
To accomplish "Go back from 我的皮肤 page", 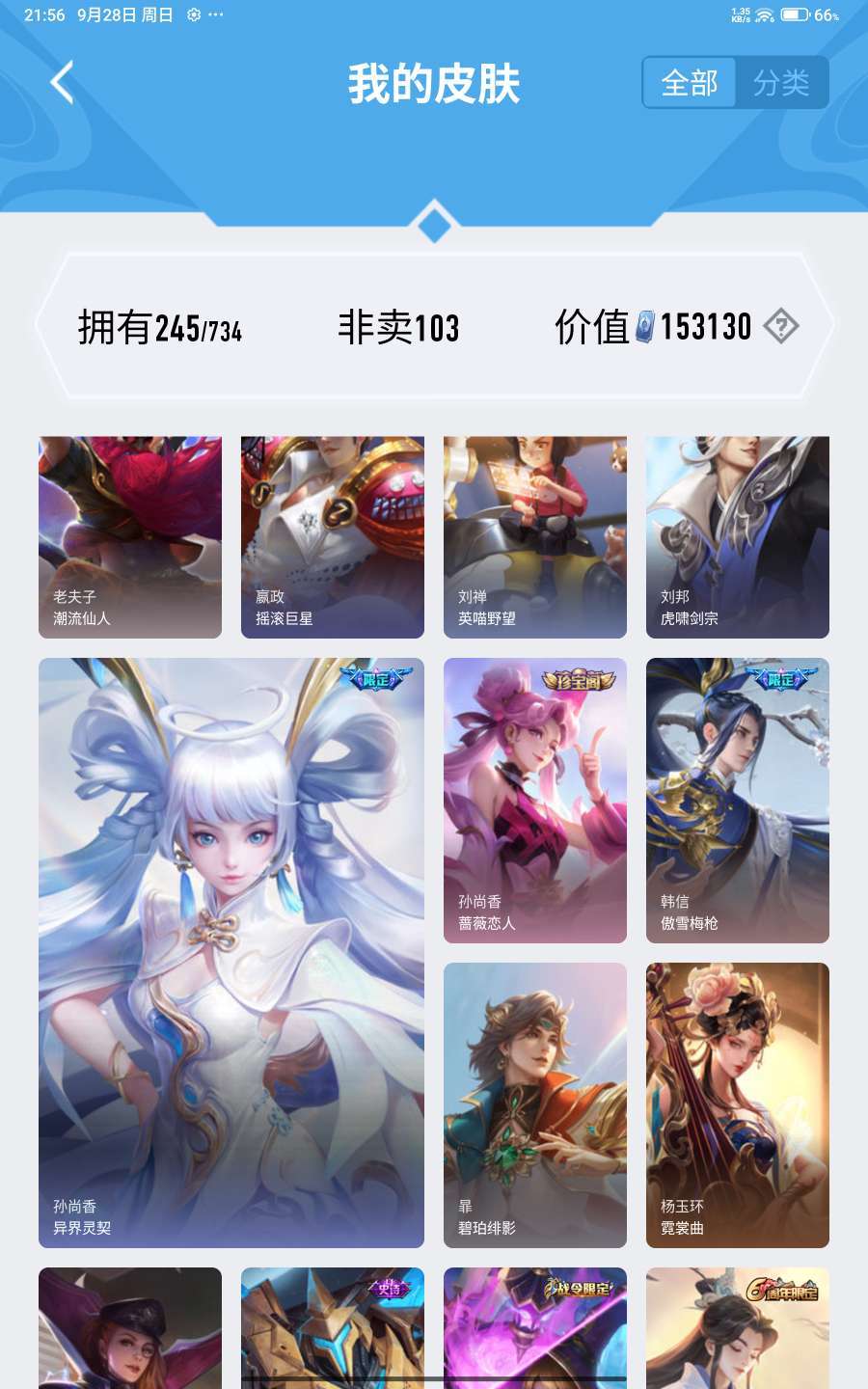I will [63, 83].
